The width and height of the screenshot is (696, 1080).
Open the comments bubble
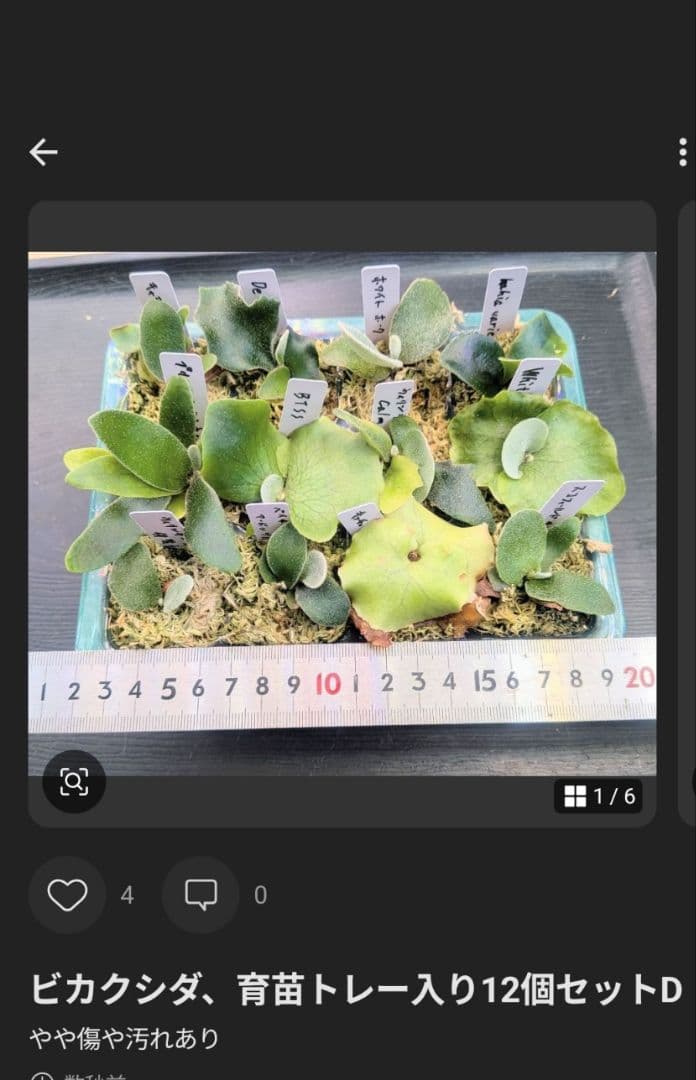[201, 895]
